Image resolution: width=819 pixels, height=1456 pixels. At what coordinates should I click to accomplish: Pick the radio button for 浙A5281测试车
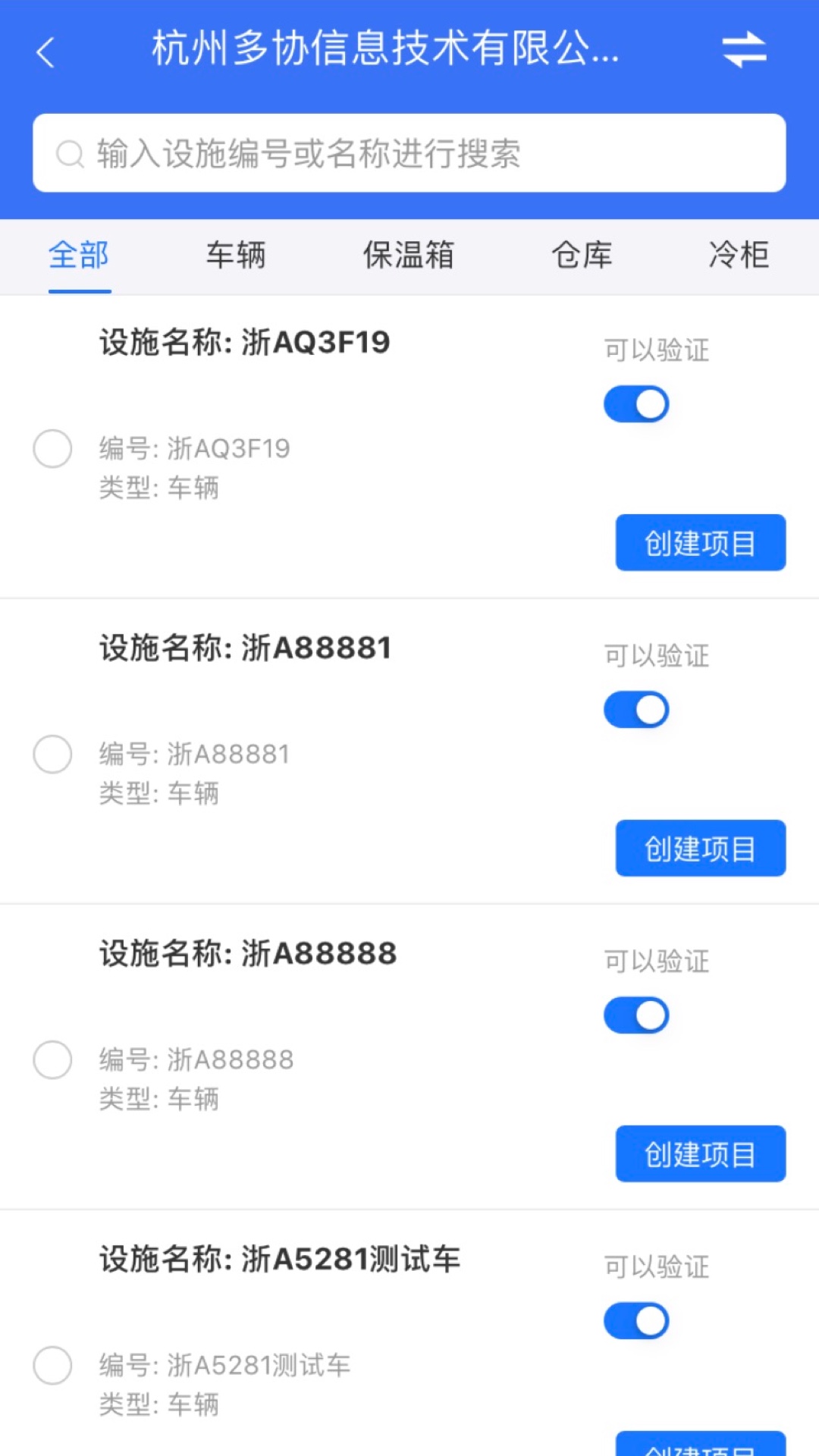coord(52,1365)
